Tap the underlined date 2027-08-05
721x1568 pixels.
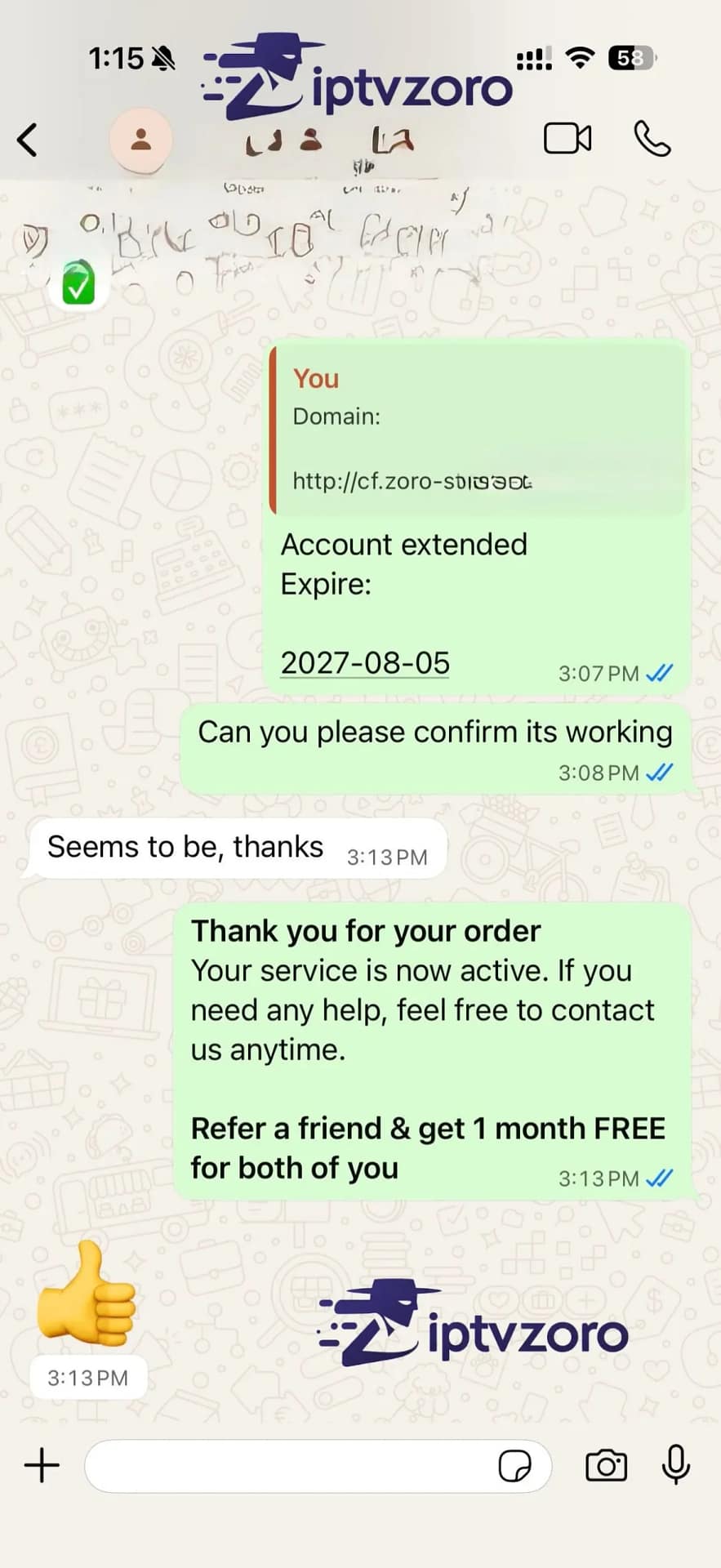[x=365, y=662]
